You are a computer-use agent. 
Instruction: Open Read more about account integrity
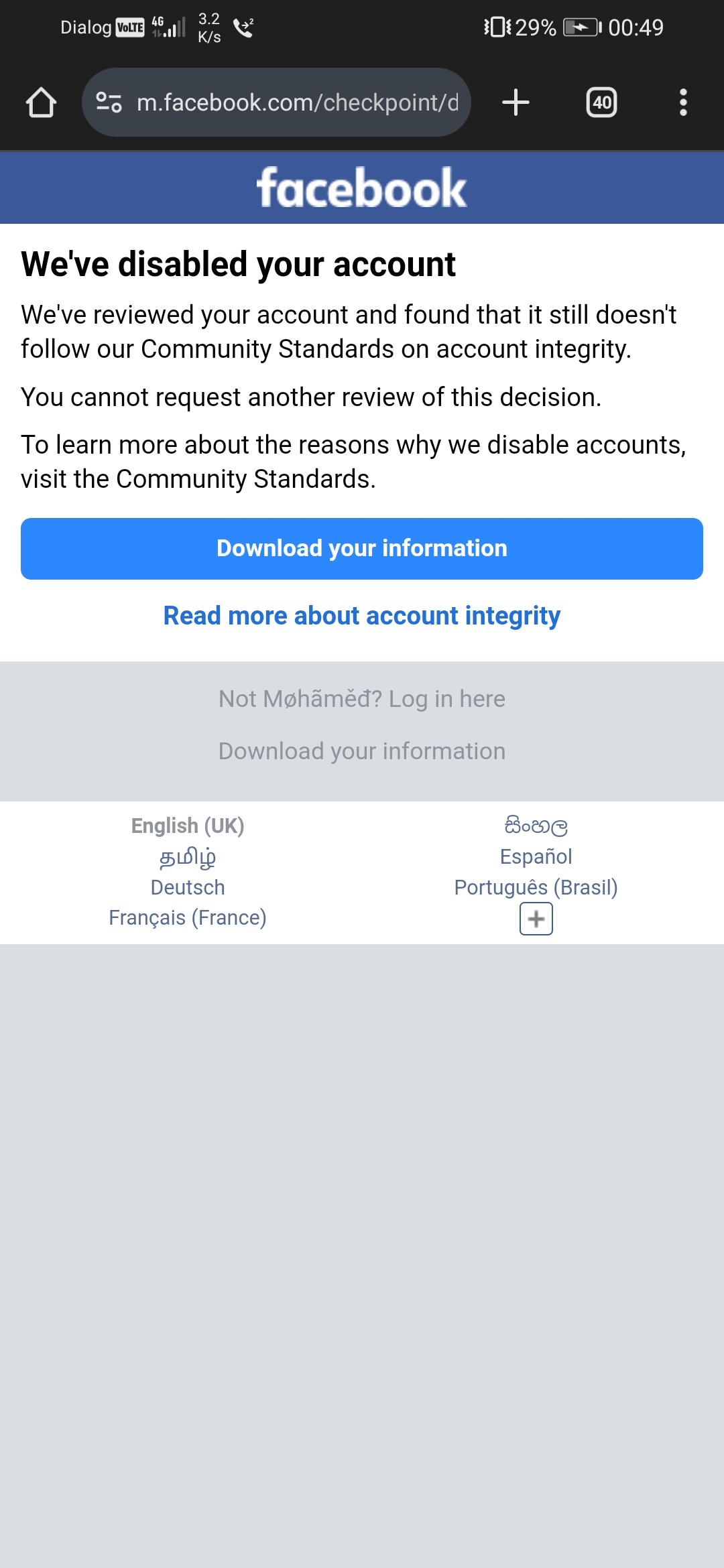(362, 616)
